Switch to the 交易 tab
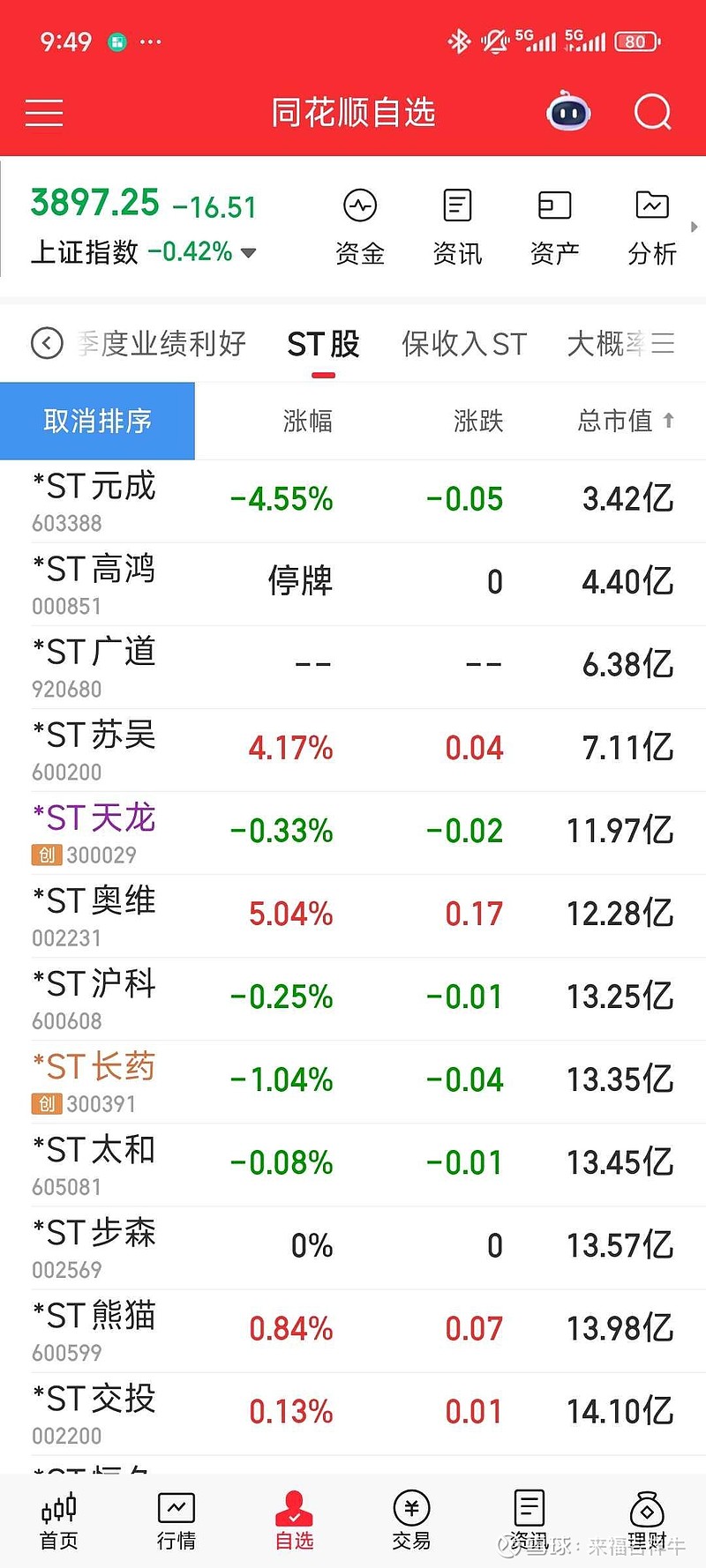Image resolution: width=706 pixels, height=1568 pixels. point(411,1521)
